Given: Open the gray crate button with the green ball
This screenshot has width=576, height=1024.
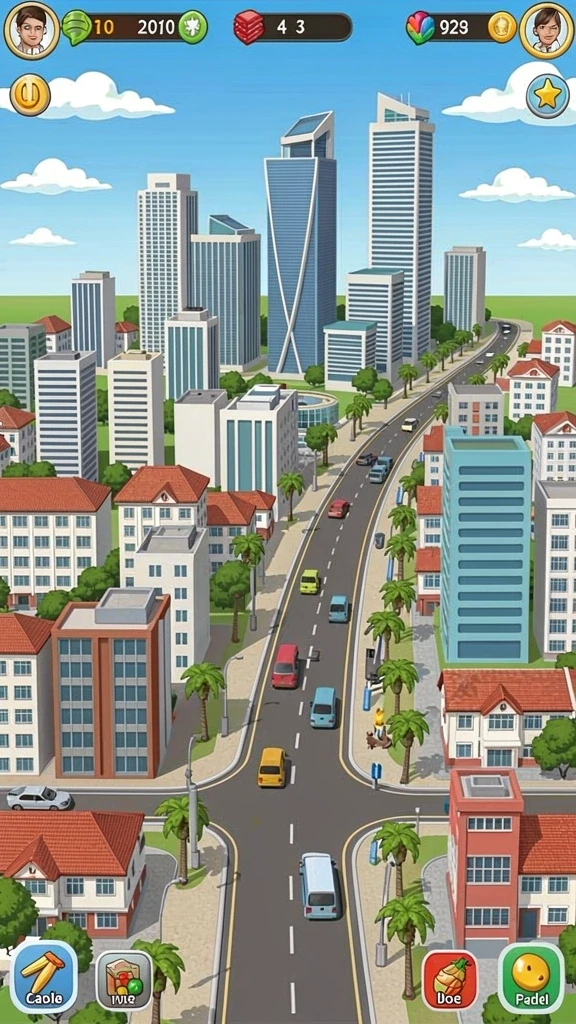Looking at the screenshot, I should click(x=124, y=980).
